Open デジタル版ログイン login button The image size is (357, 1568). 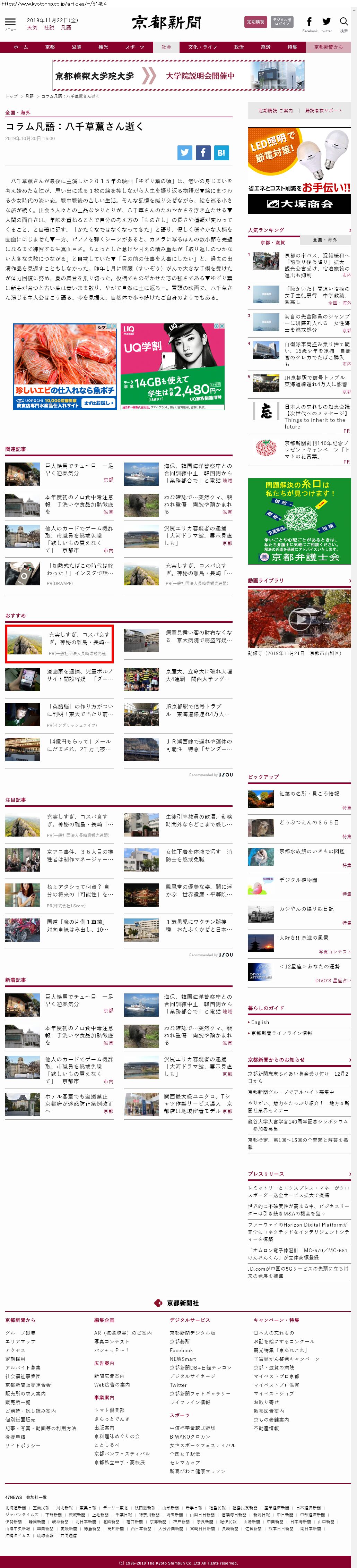coord(281,22)
